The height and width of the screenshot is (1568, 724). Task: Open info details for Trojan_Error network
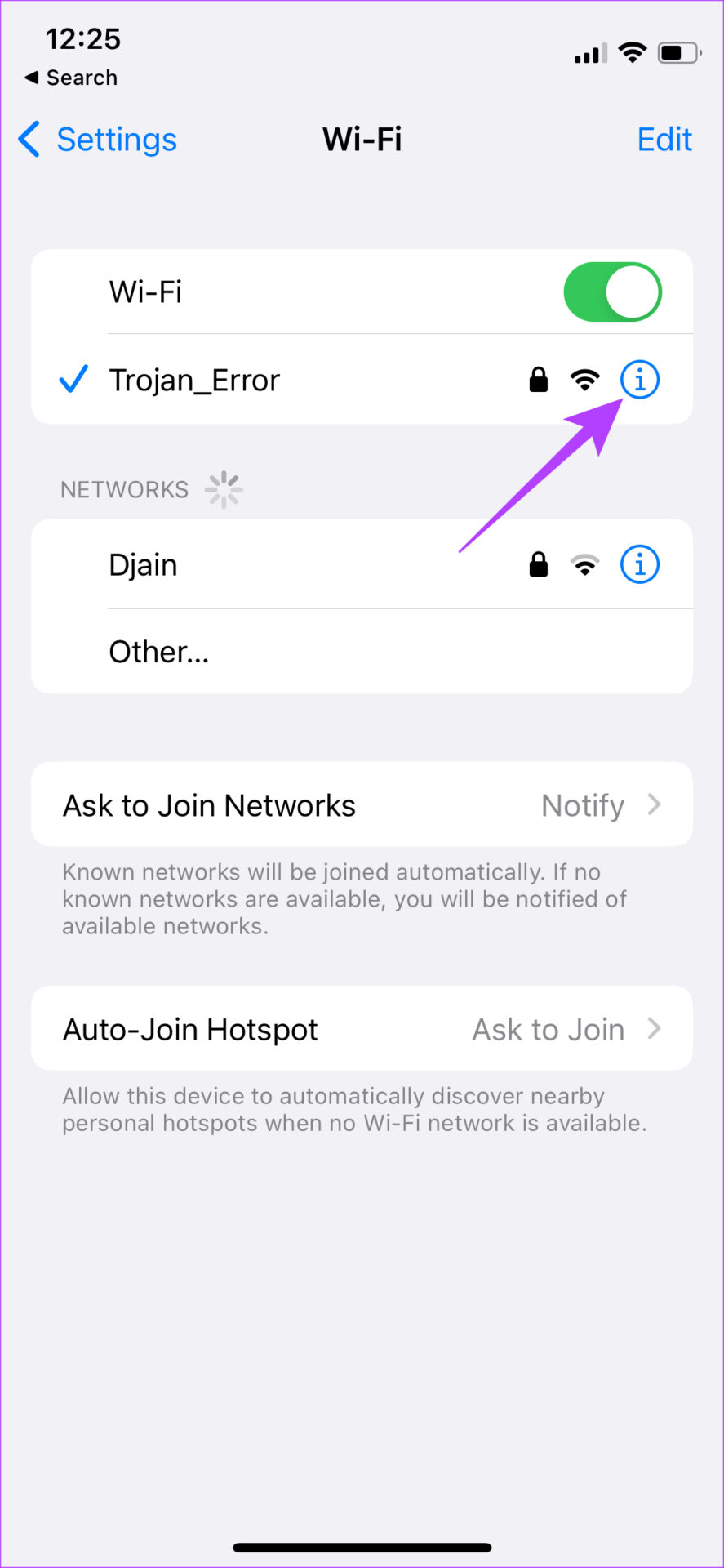click(x=640, y=379)
